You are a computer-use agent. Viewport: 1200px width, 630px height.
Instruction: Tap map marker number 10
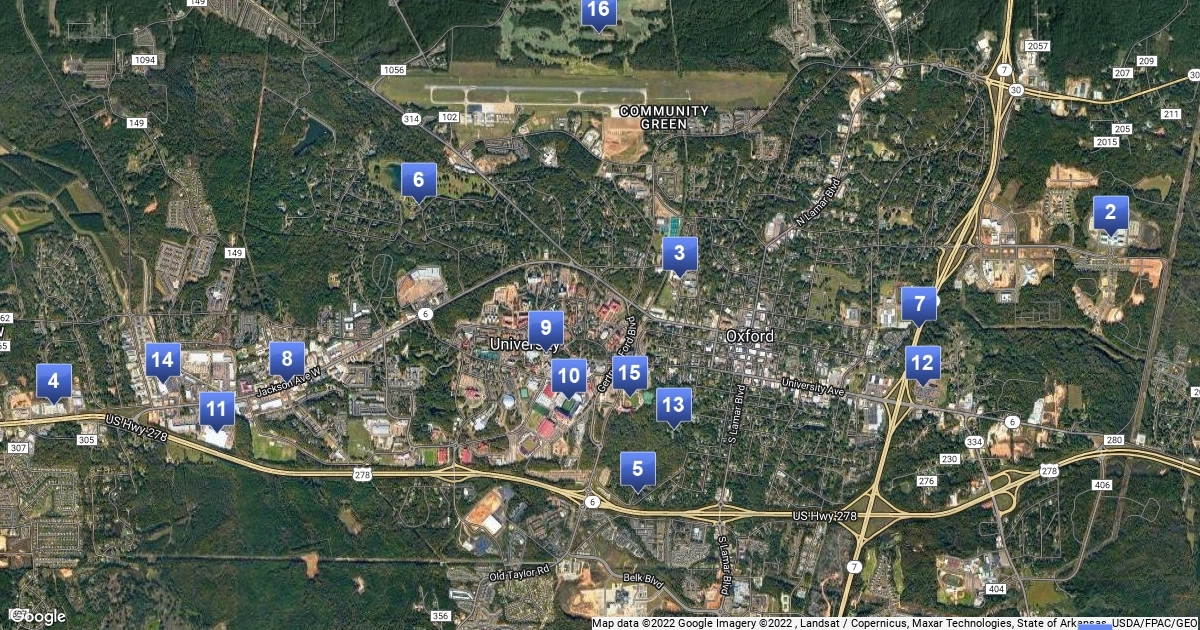[x=569, y=377]
